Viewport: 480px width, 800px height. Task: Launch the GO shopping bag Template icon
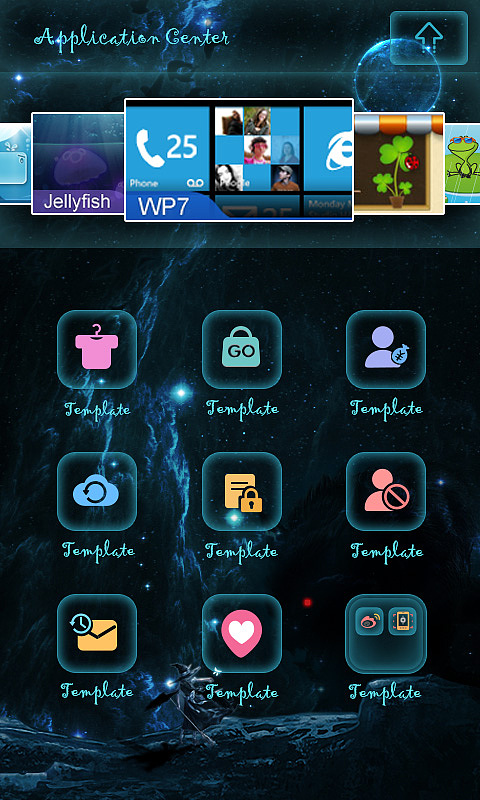tap(242, 349)
